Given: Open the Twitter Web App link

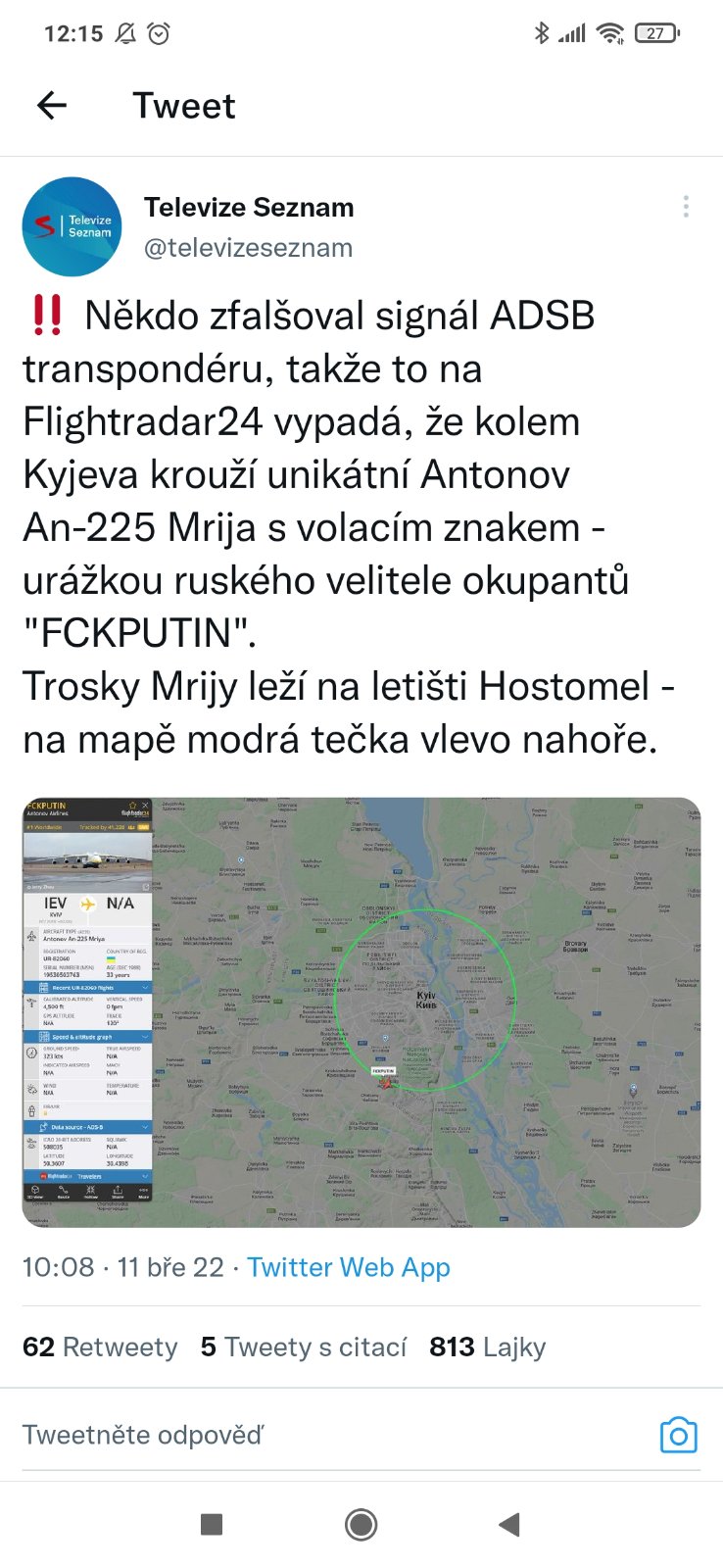Looking at the screenshot, I should pyautogui.click(x=348, y=1267).
